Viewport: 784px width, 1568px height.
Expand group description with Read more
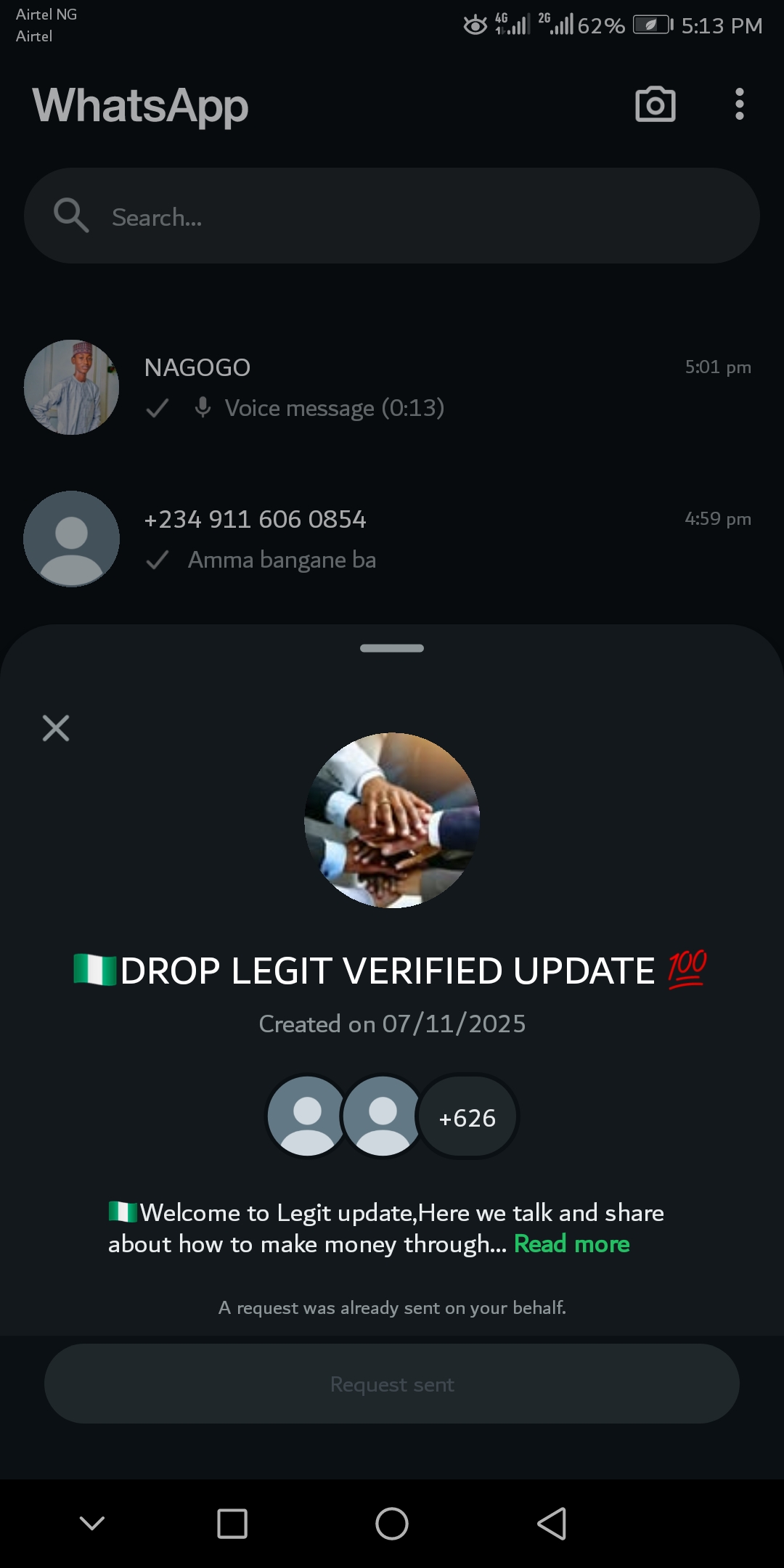point(571,1244)
